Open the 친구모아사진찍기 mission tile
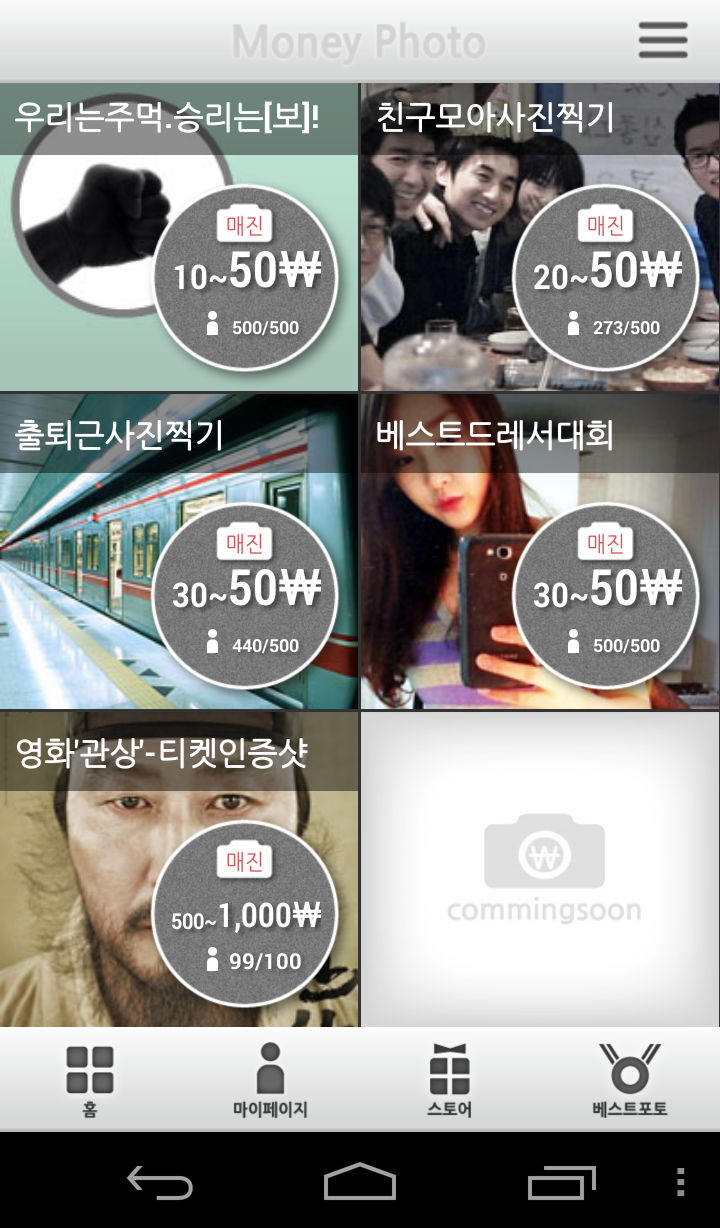720x1228 pixels. (x=540, y=237)
